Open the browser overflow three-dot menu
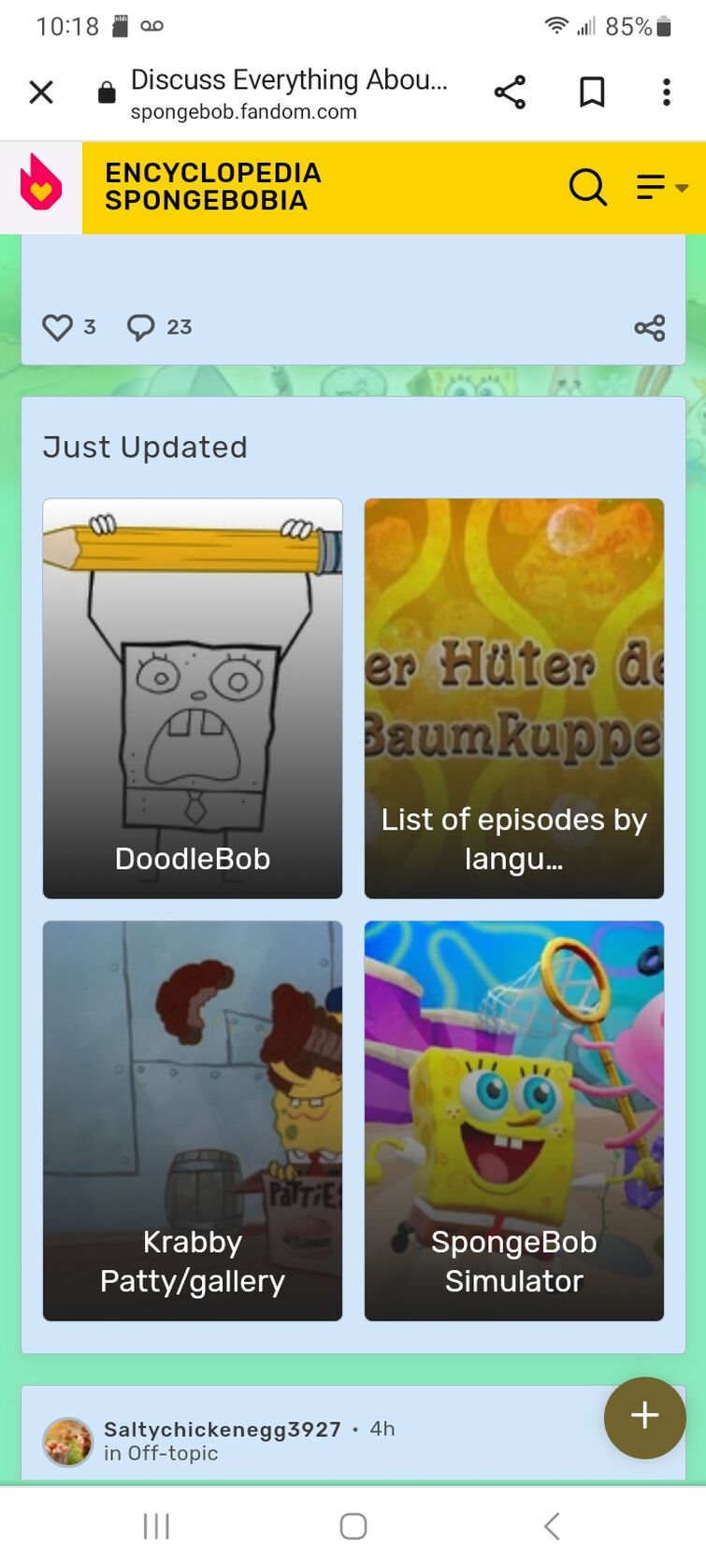Image resolution: width=706 pixels, height=1568 pixels. click(x=666, y=92)
